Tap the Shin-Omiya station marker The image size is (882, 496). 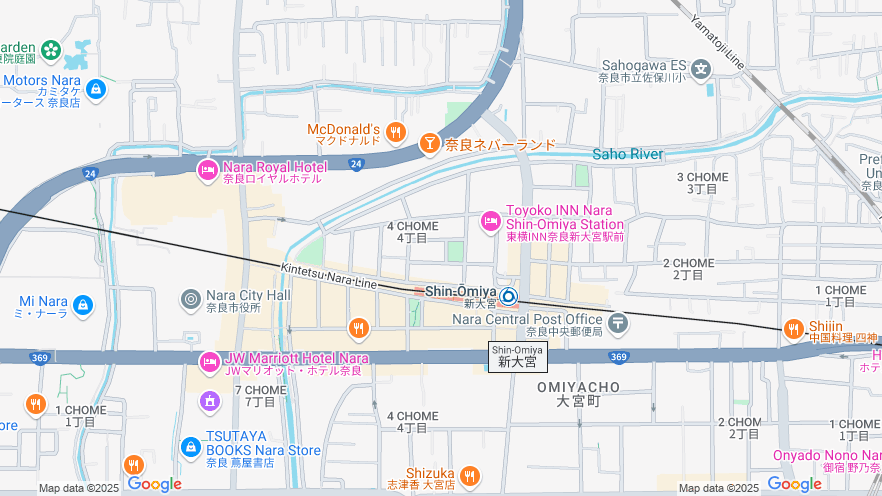point(509,296)
